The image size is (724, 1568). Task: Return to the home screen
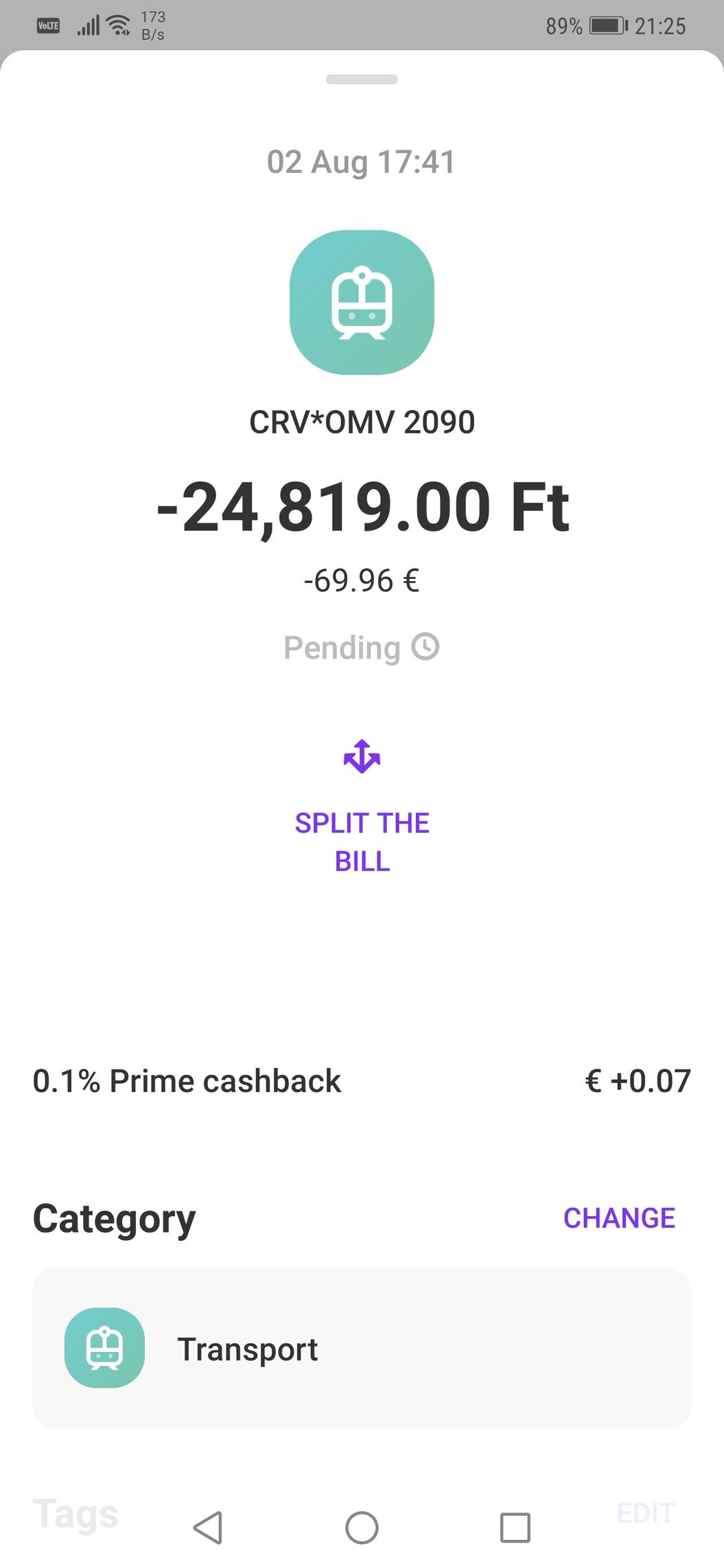[x=362, y=1528]
